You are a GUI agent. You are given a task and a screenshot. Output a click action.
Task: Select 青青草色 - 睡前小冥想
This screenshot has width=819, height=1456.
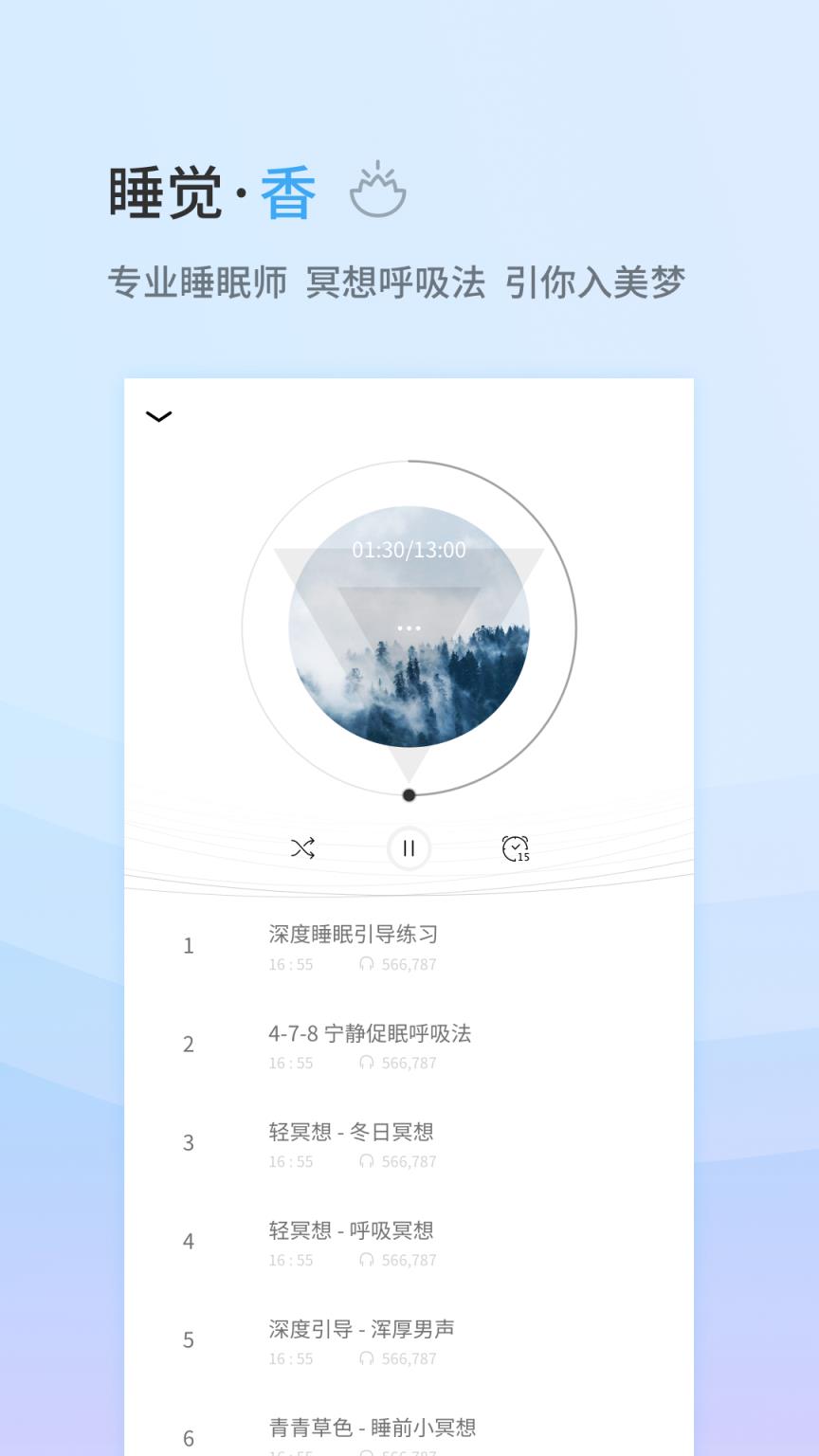coord(373,1427)
